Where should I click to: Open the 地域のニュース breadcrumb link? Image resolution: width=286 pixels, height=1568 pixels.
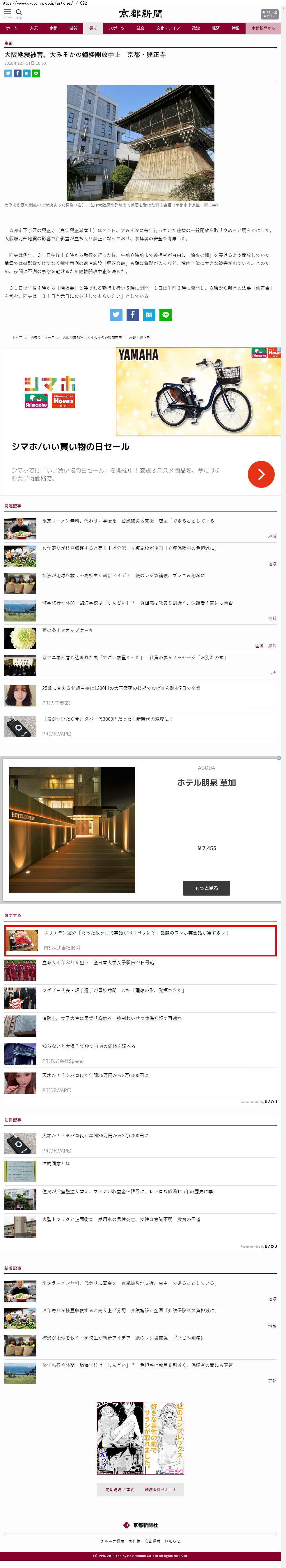pos(42,337)
